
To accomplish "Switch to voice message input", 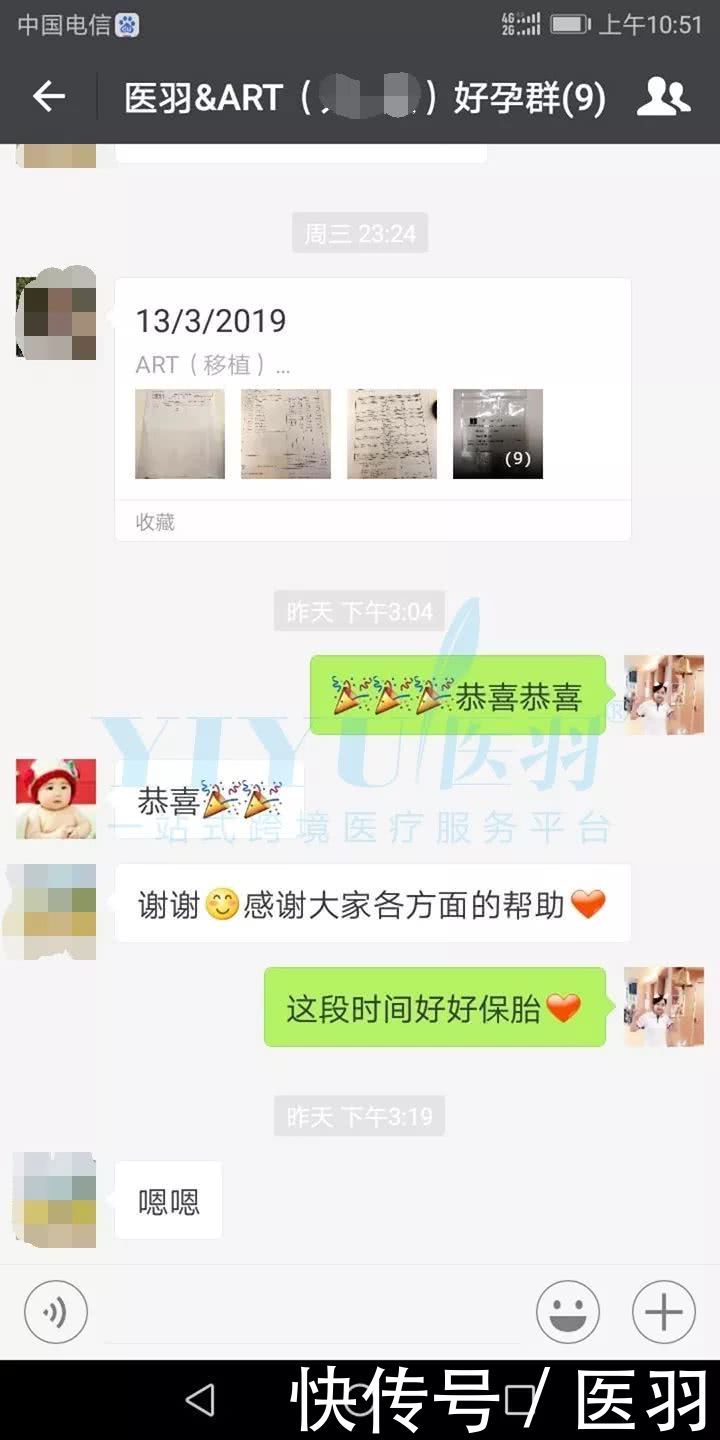I will [x=56, y=1312].
